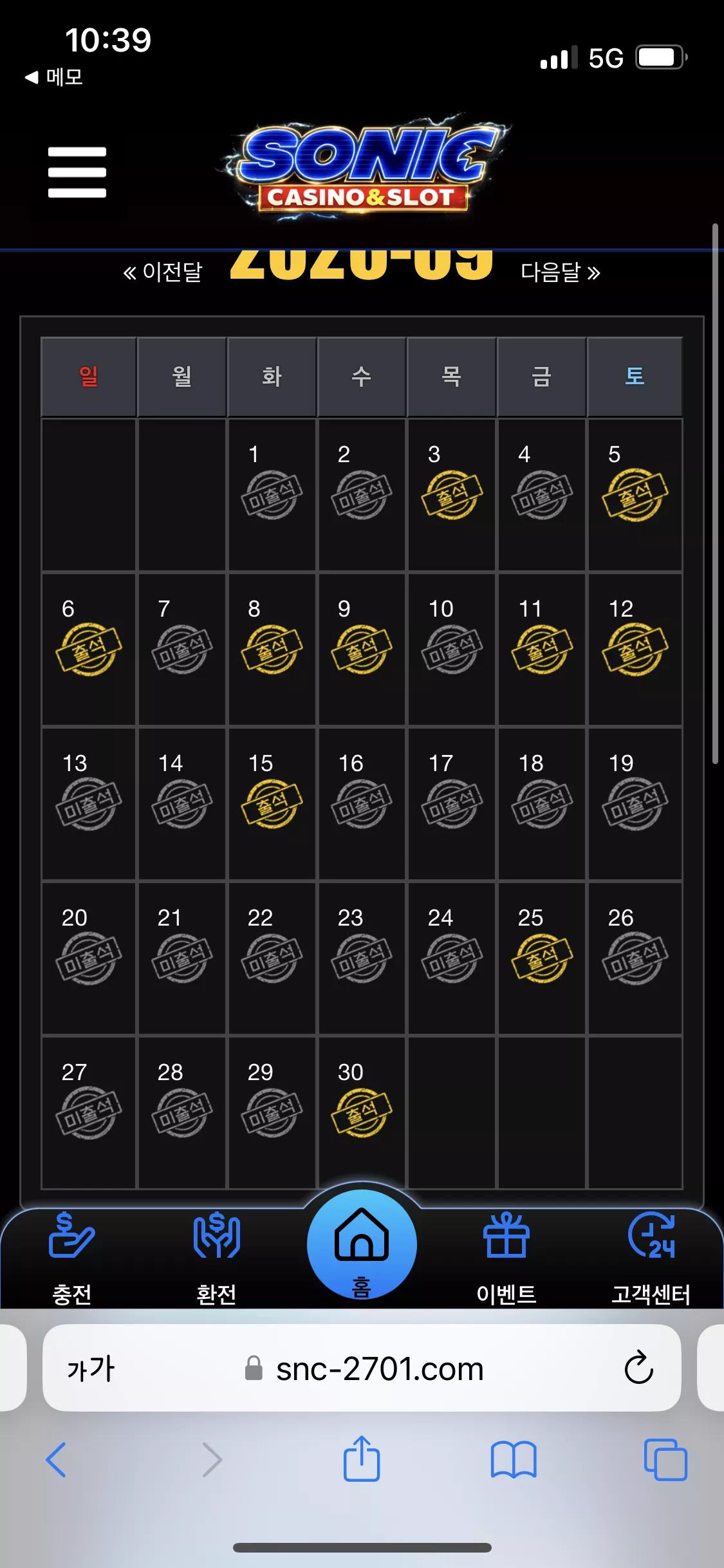
Task: Open Safari bookmarks
Action: click(514, 1459)
